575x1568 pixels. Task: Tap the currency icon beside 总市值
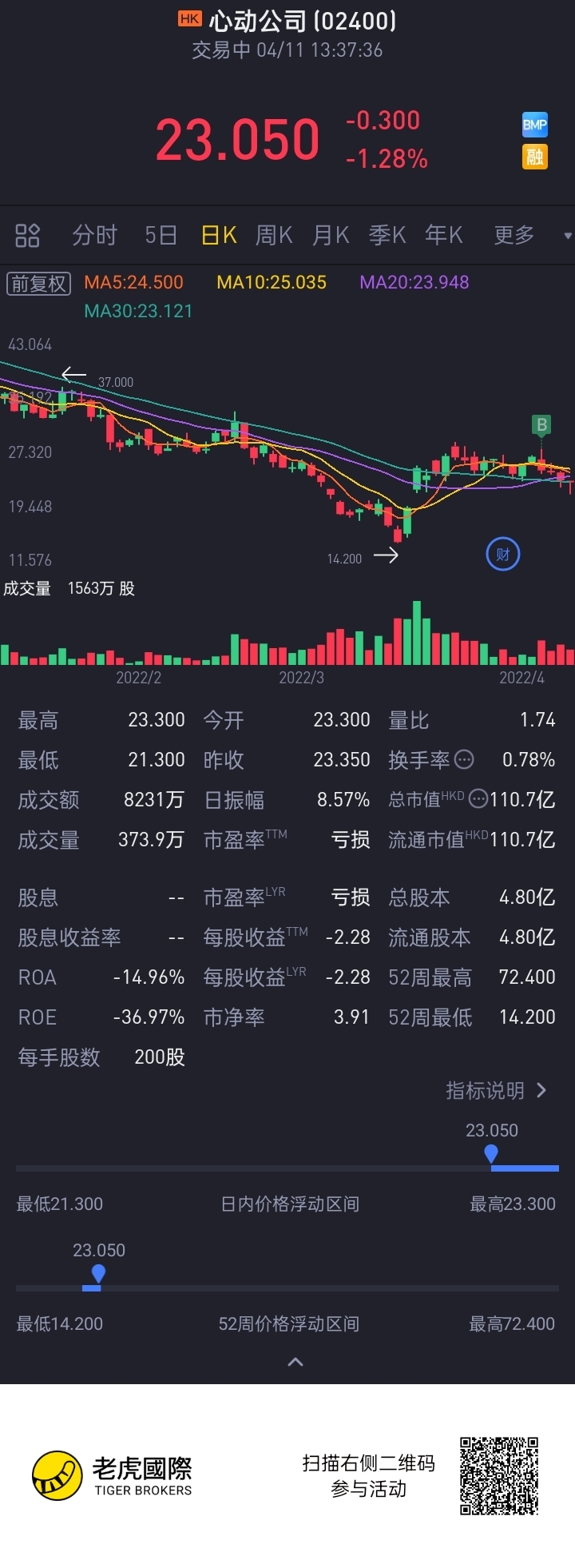pos(478,798)
